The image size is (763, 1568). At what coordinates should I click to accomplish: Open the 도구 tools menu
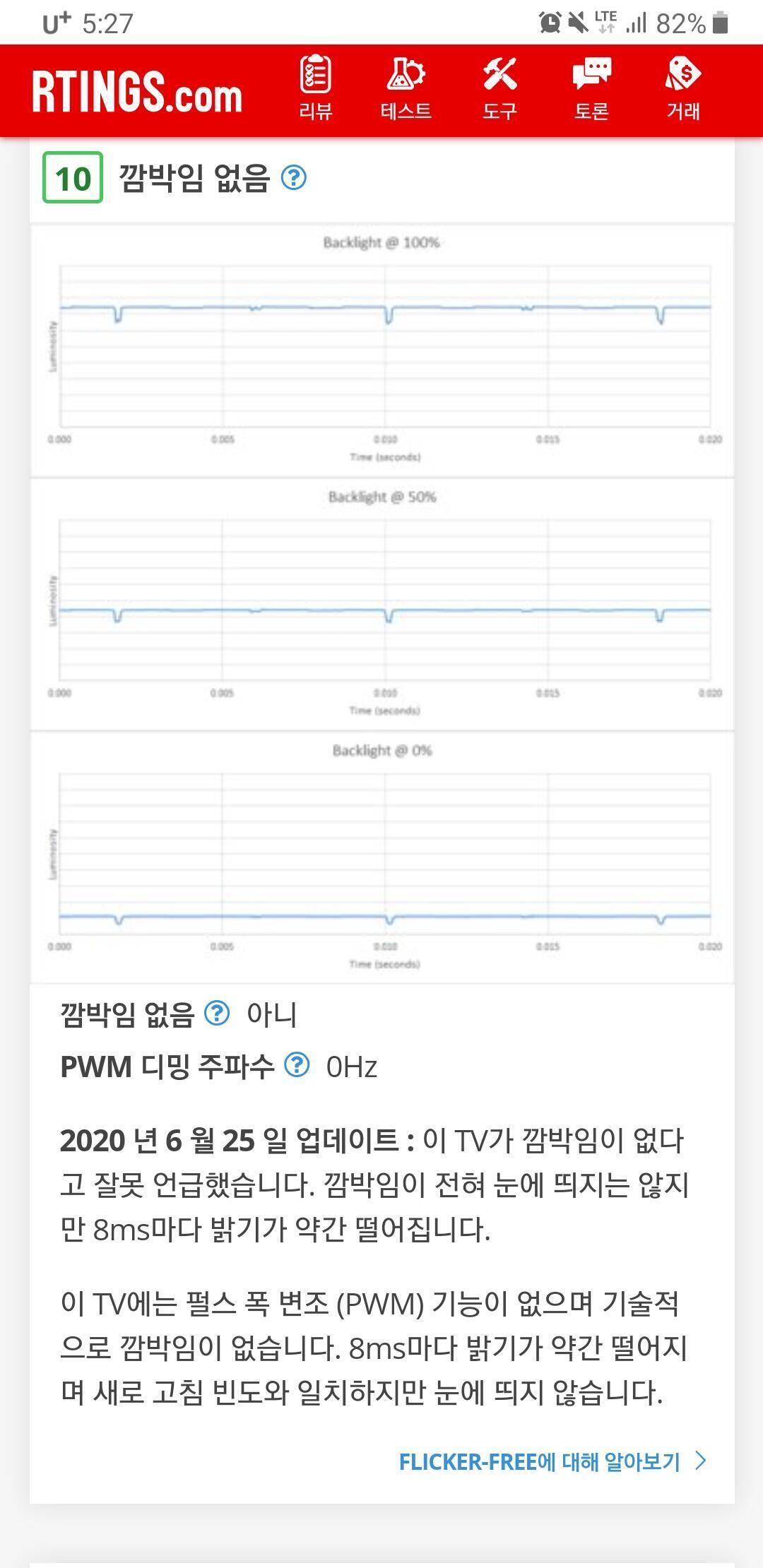[499, 88]
